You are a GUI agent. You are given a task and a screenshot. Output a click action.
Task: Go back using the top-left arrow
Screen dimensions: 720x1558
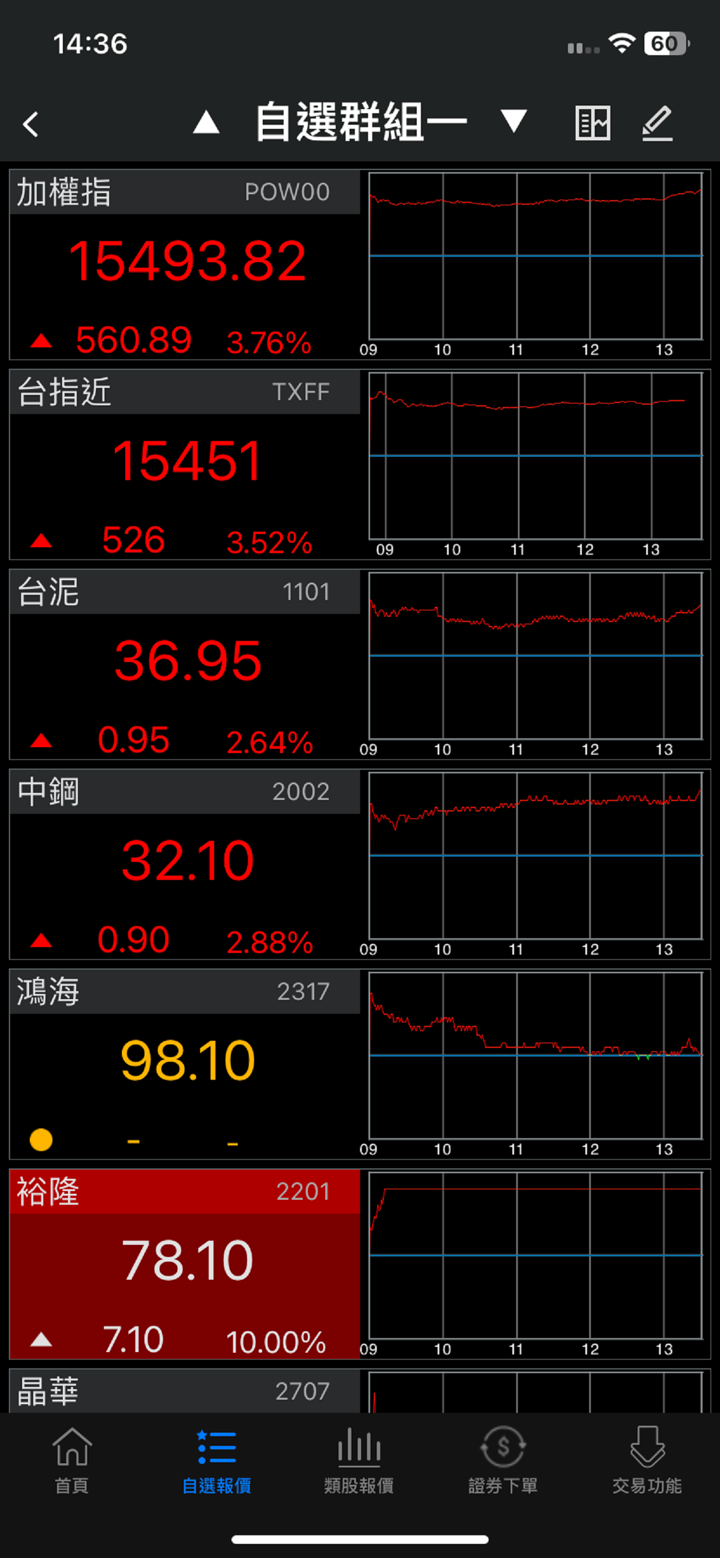point(31,124)
